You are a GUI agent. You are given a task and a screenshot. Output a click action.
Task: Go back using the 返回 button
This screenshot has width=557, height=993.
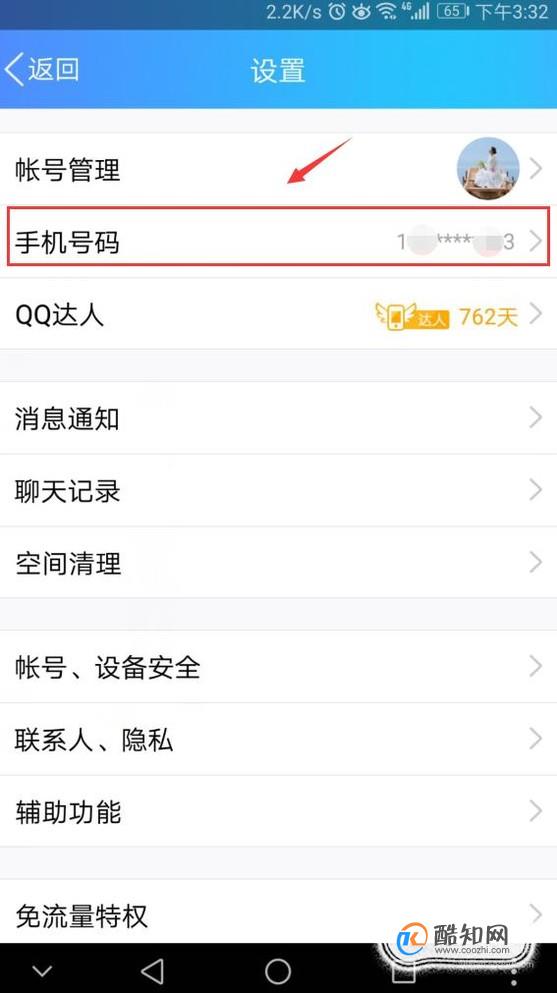point(42,68)
